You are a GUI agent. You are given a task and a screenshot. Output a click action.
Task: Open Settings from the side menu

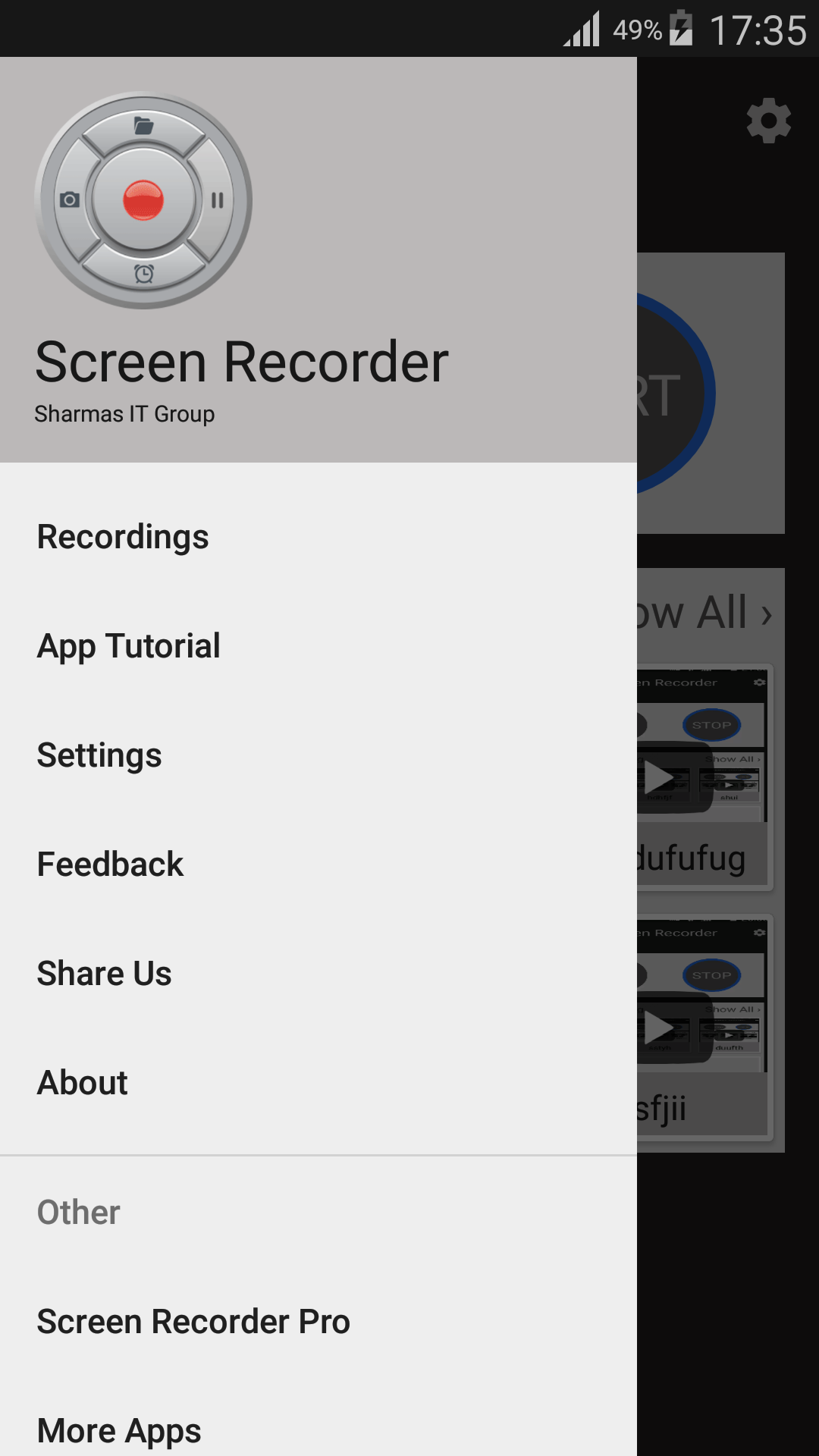point(99,755)
